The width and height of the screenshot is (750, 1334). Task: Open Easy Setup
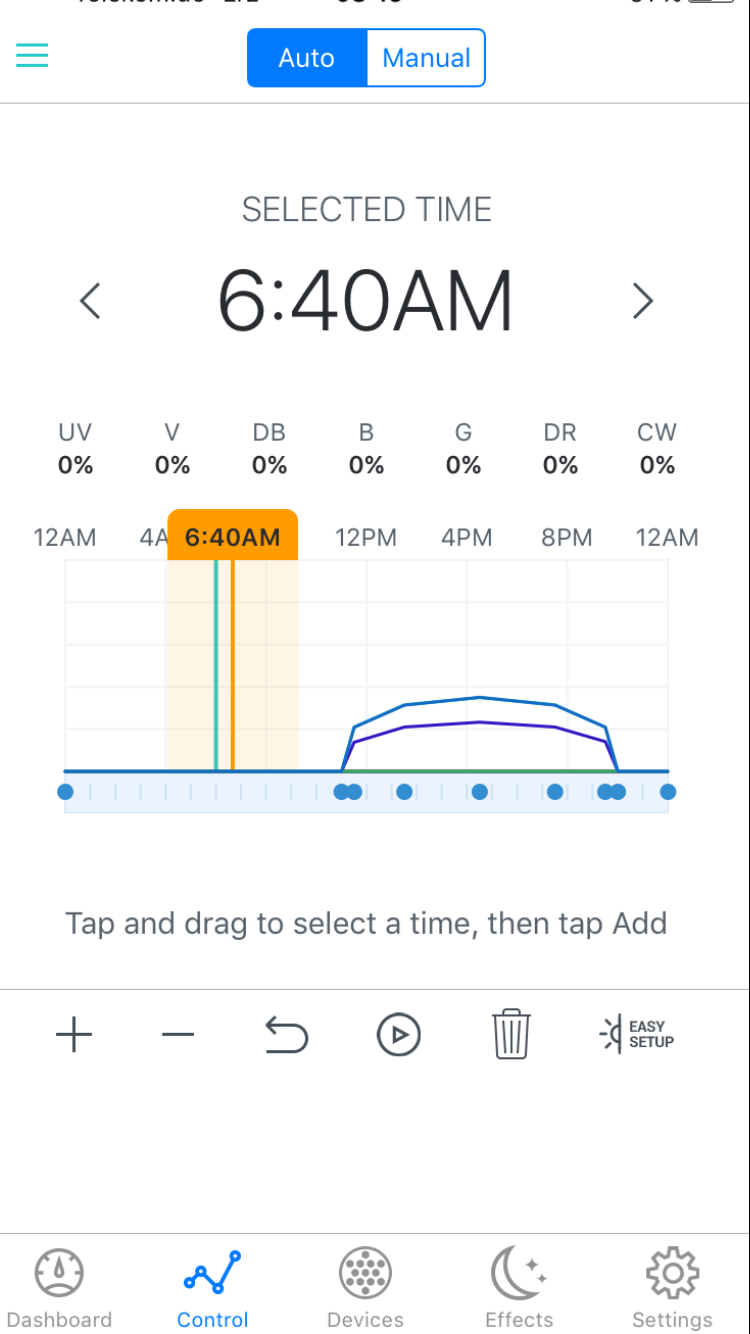pos(636,1034)
